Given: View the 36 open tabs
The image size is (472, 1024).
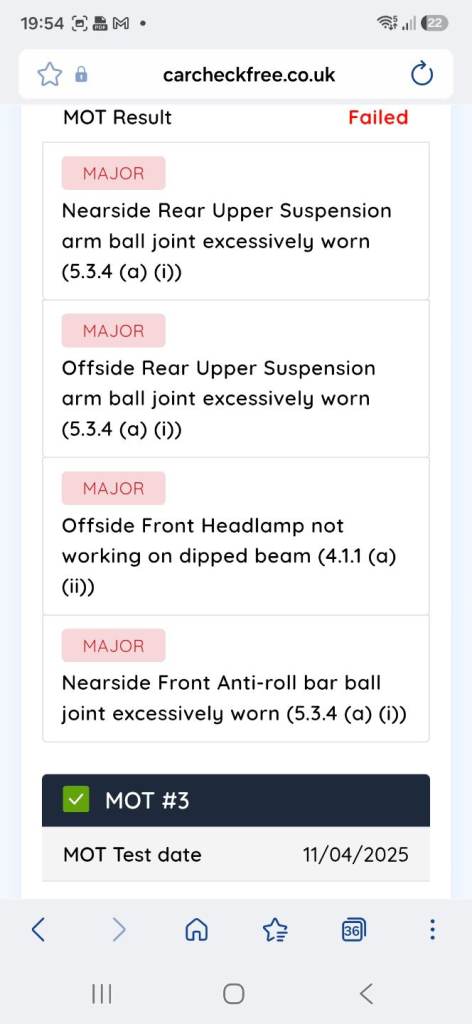Looking at the screenshot, I should (x=353, y=929).
